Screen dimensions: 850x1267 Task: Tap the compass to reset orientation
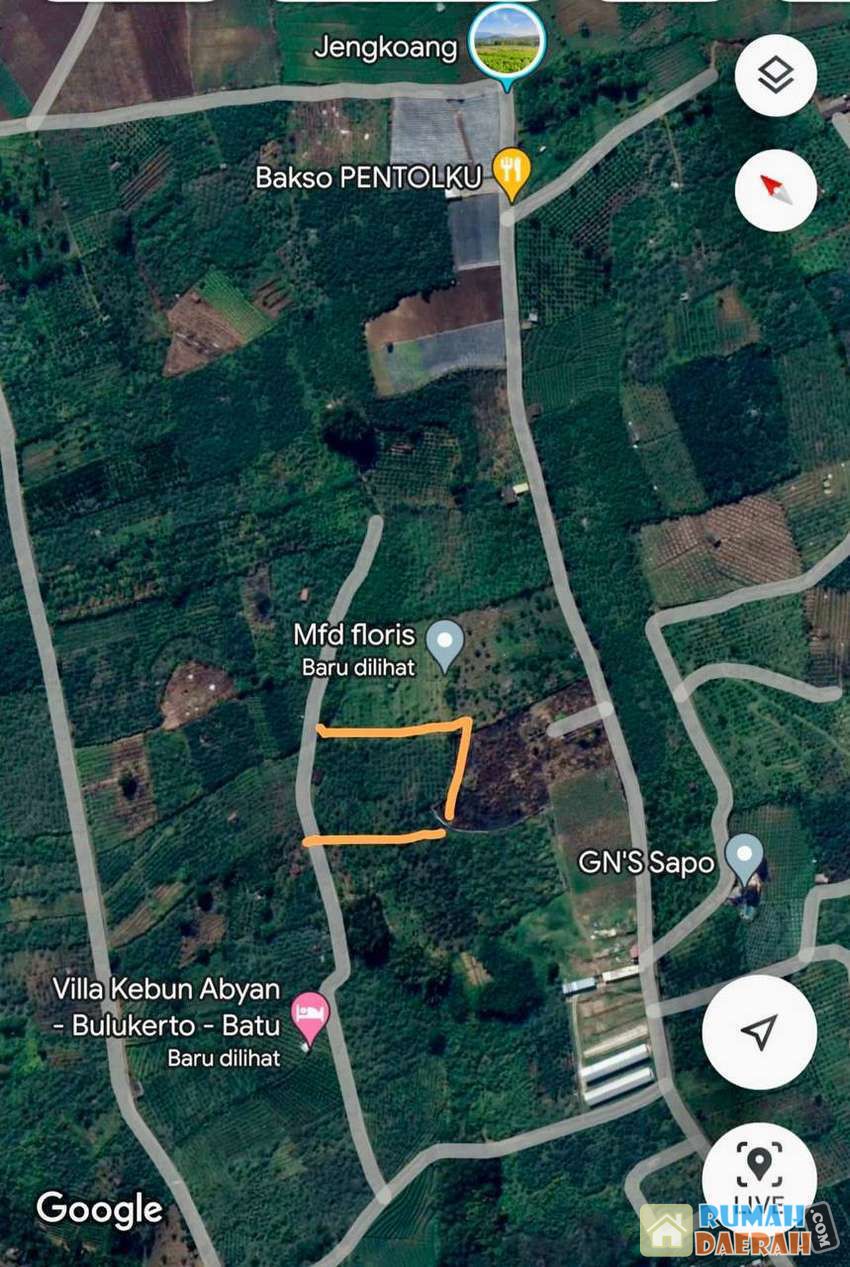[775, 190]
